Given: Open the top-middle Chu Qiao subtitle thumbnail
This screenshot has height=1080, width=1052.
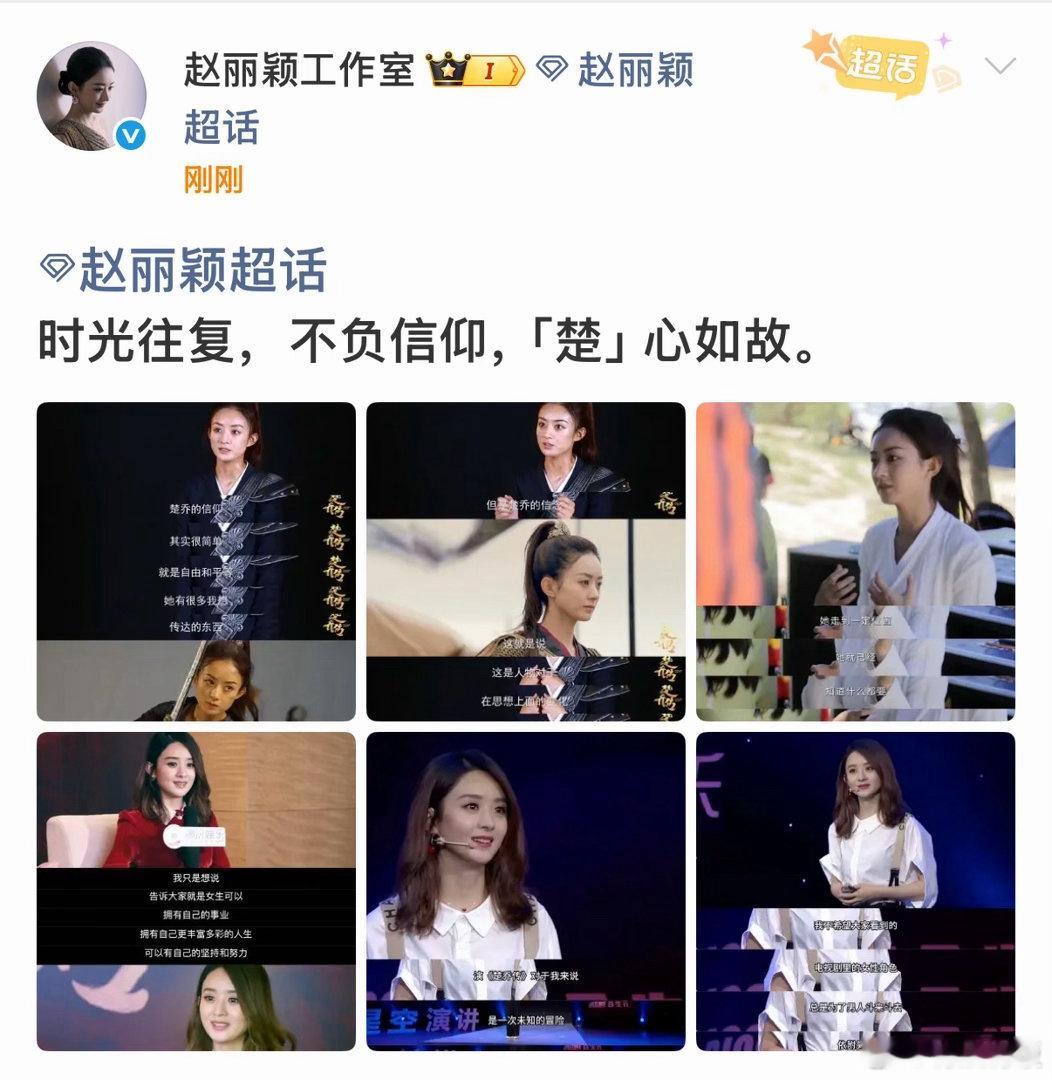Looking at the screenshot, I should click(x=526, y=561).
